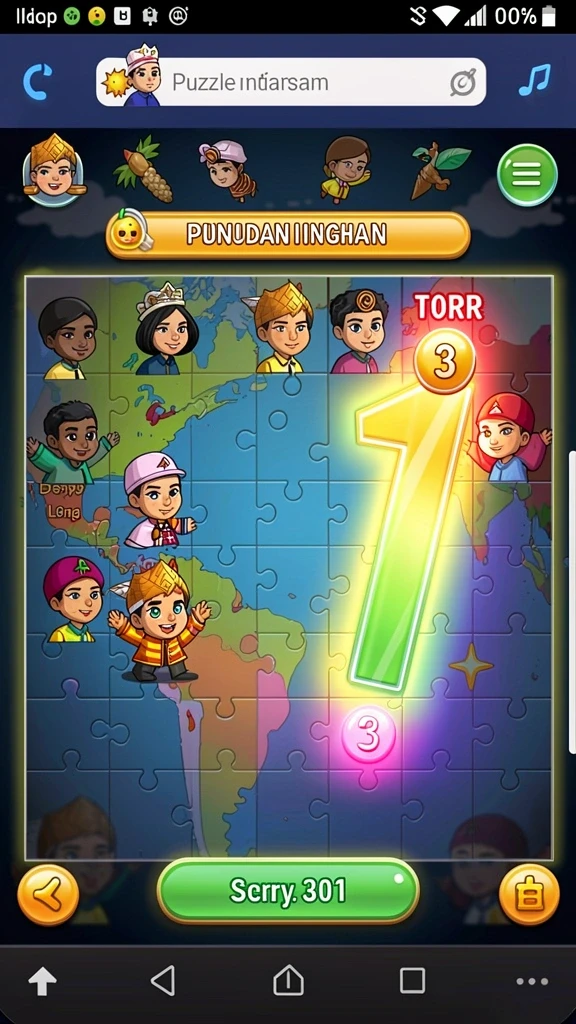The width and height of the screenshot is (576, 1024).
Task: Tap the orange button beside Scrry. 301
Action: 529,895
